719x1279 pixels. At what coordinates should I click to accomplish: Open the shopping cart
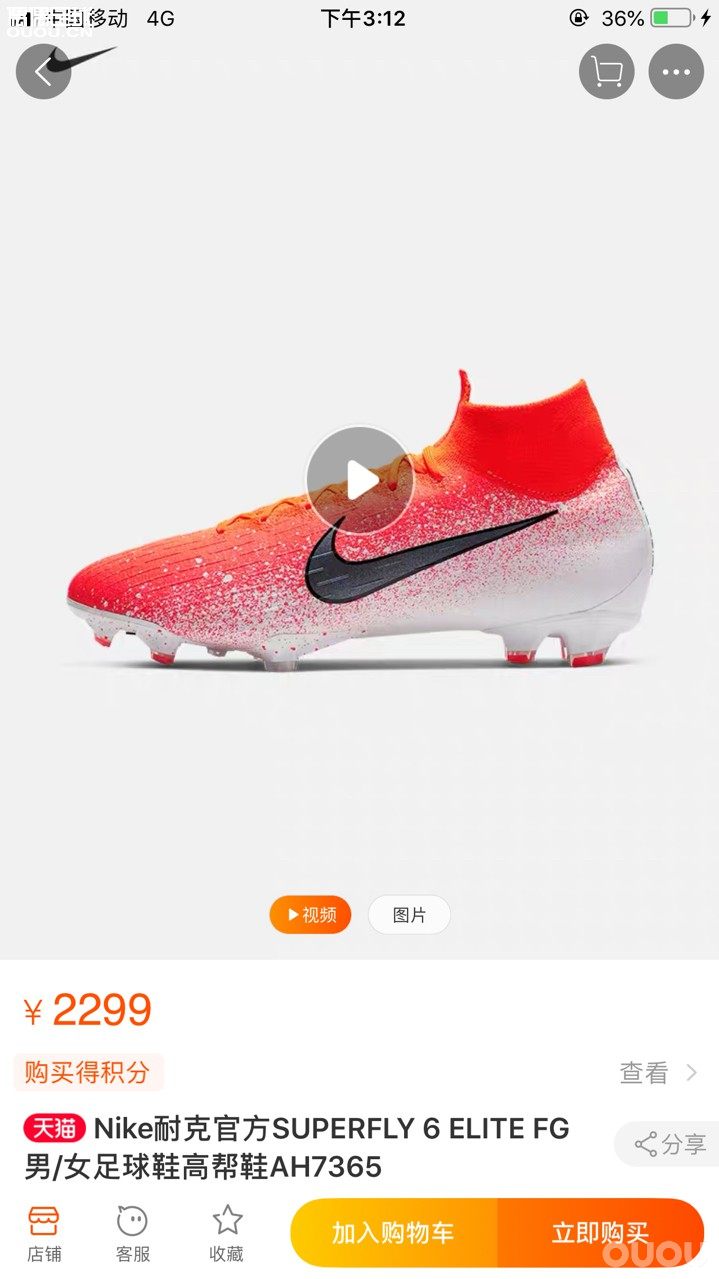[606, 72]
